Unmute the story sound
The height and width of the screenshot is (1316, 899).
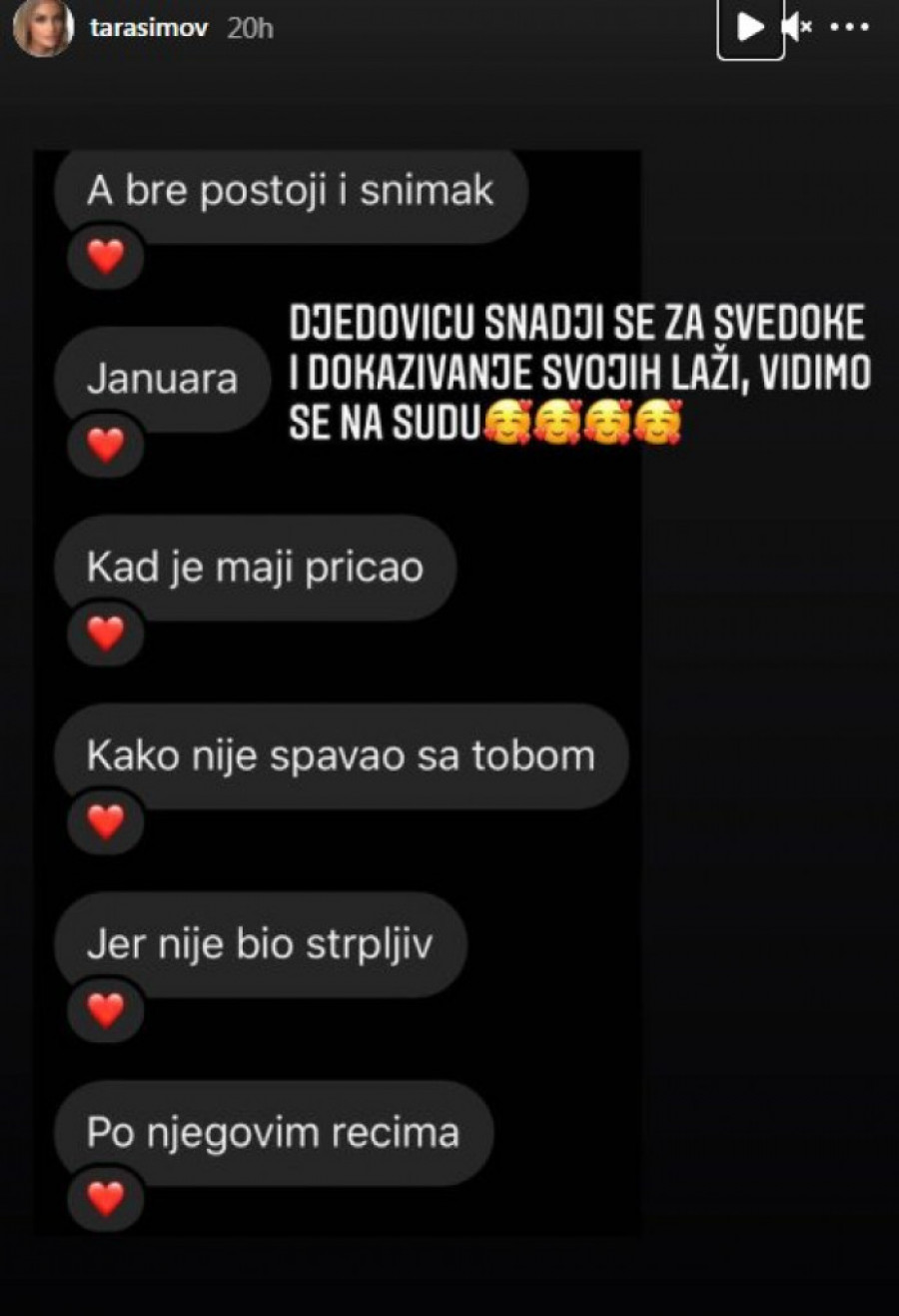(796, 28)
